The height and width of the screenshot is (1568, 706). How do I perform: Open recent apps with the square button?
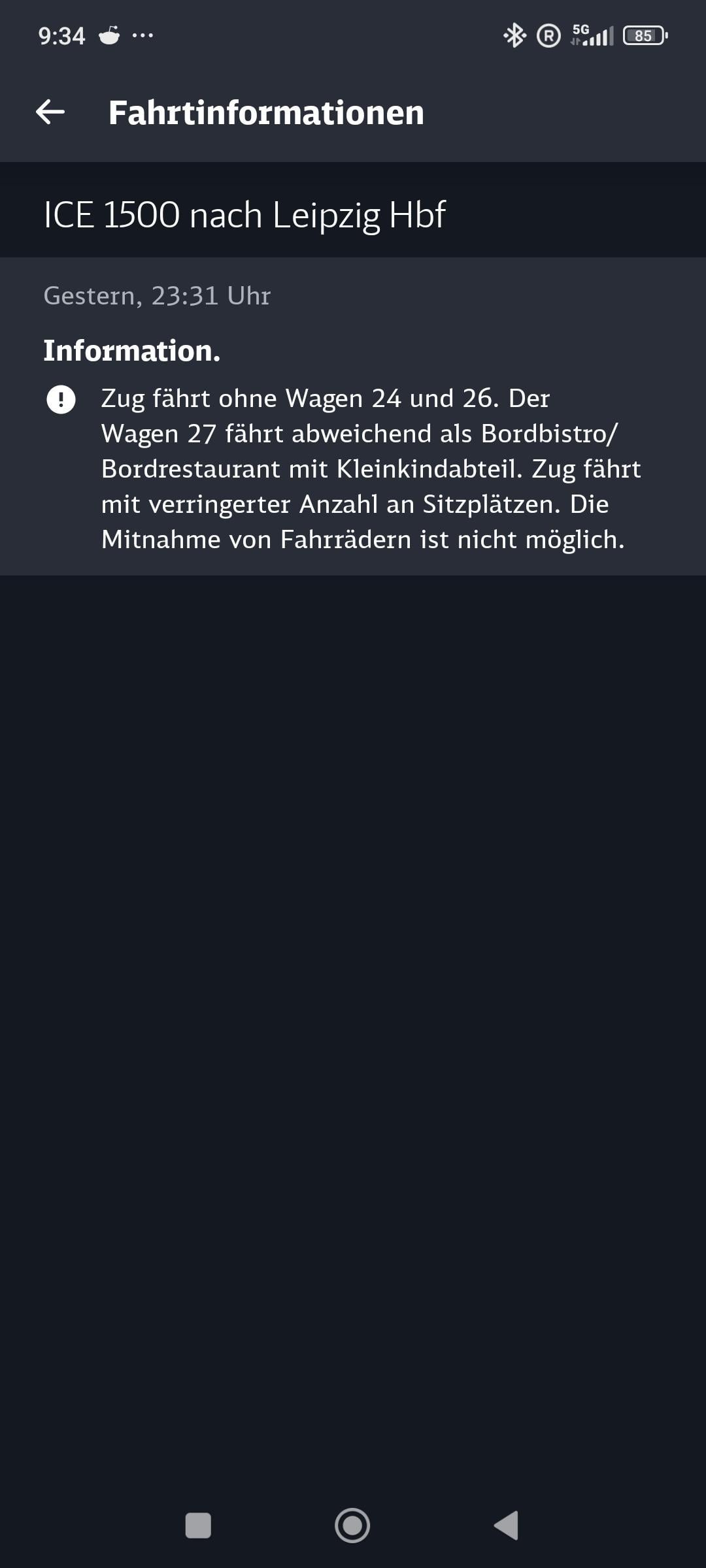[198, 1526]
